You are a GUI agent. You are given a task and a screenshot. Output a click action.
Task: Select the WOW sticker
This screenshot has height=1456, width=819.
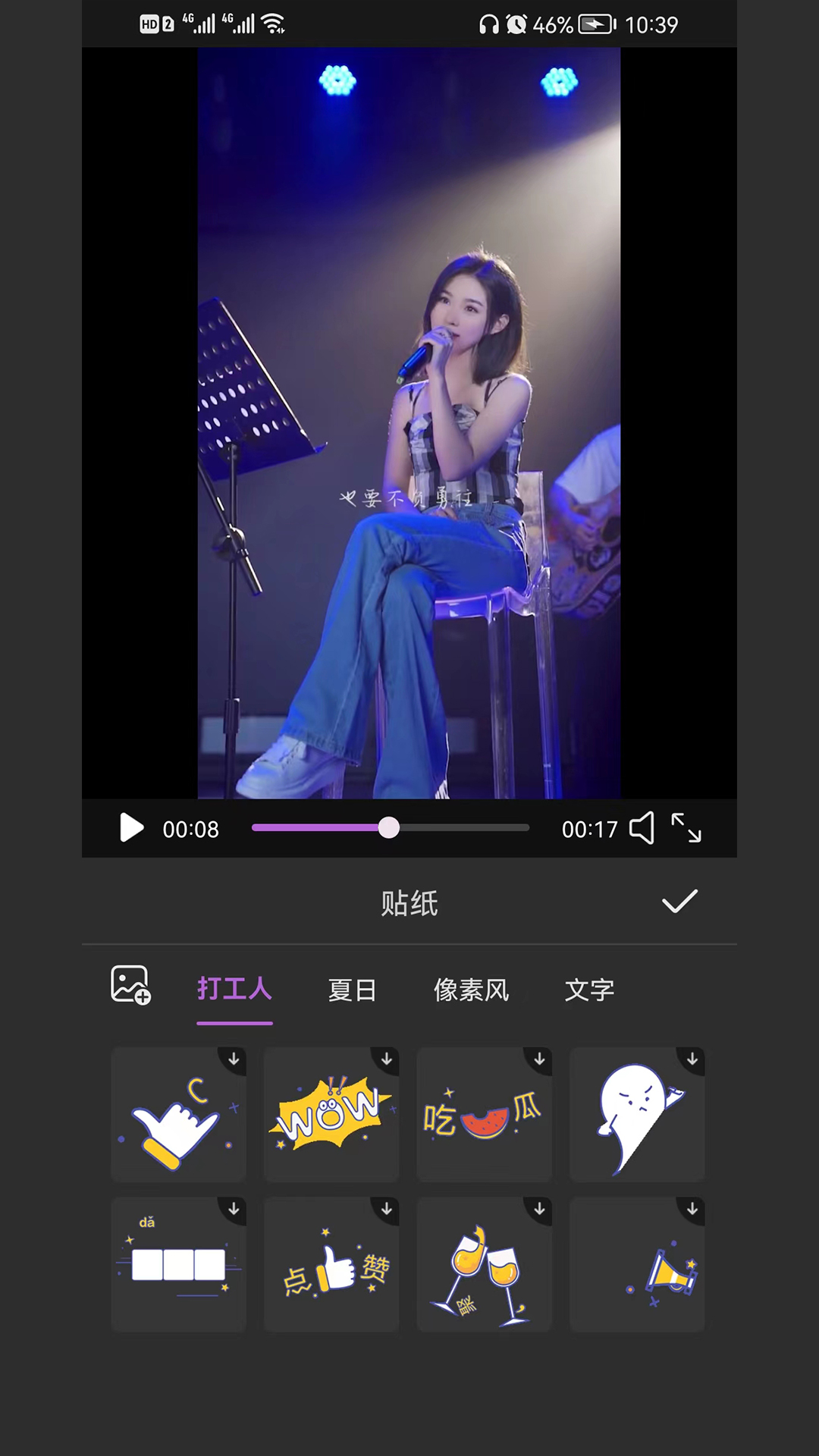331,1115
